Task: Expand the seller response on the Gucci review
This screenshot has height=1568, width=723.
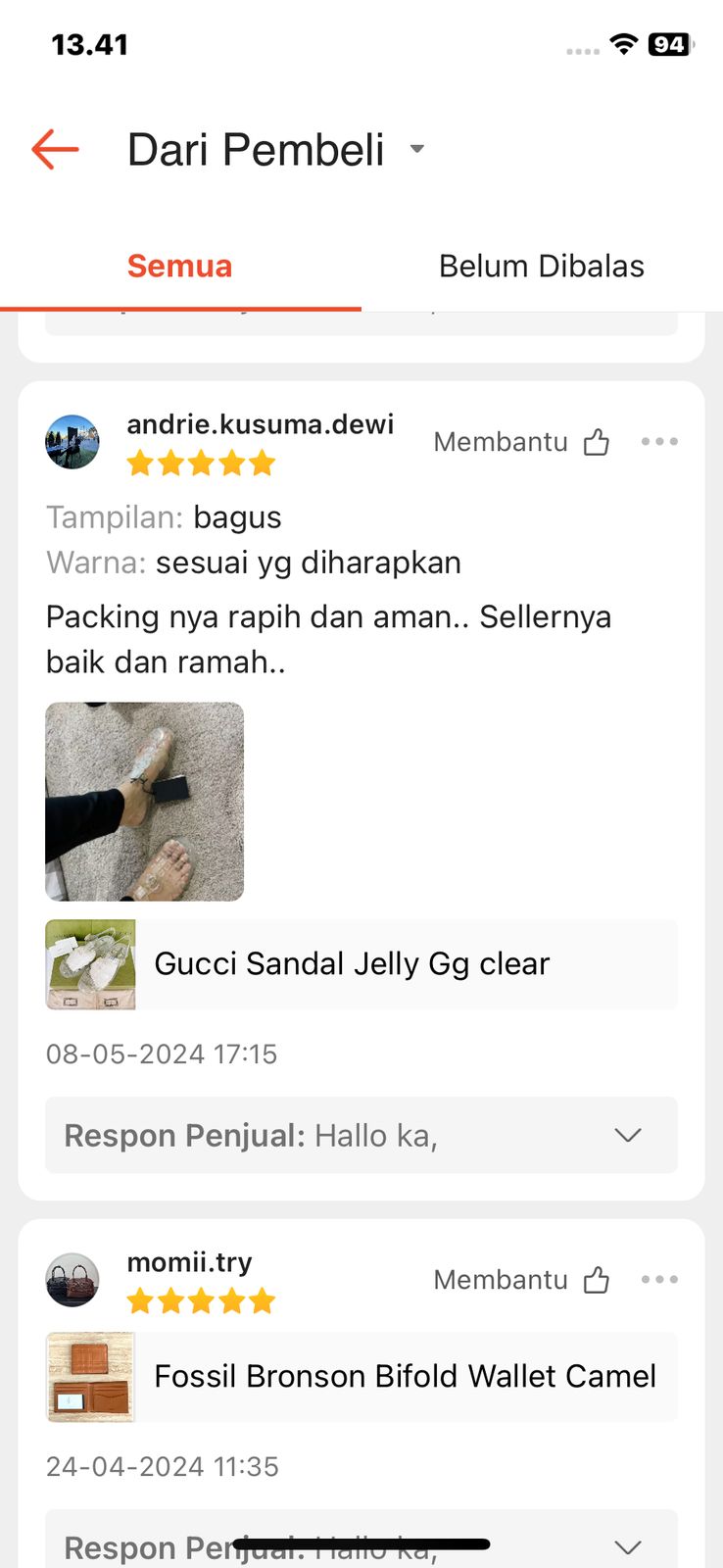Action: click(627, 1135)
